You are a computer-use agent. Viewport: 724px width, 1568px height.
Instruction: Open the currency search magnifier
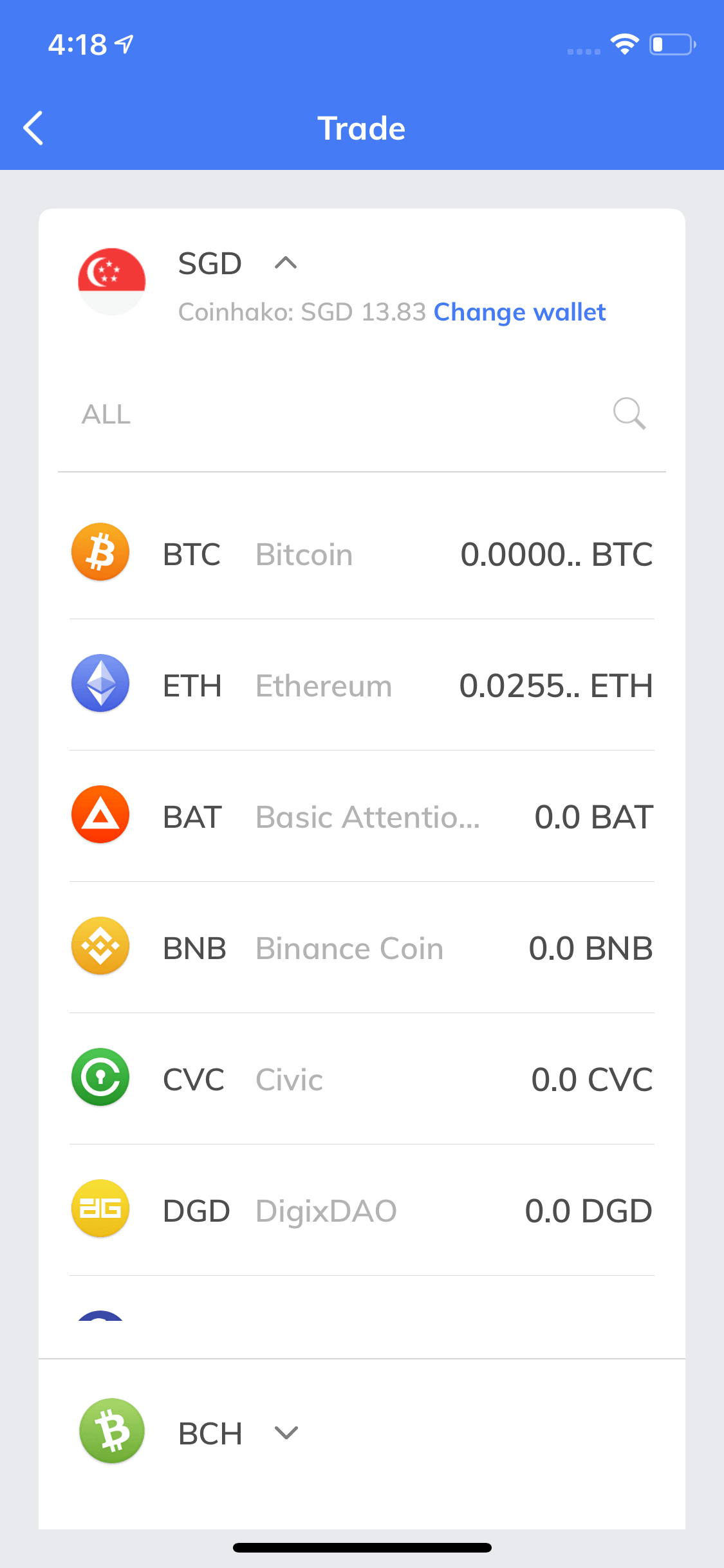pos(629,413)
